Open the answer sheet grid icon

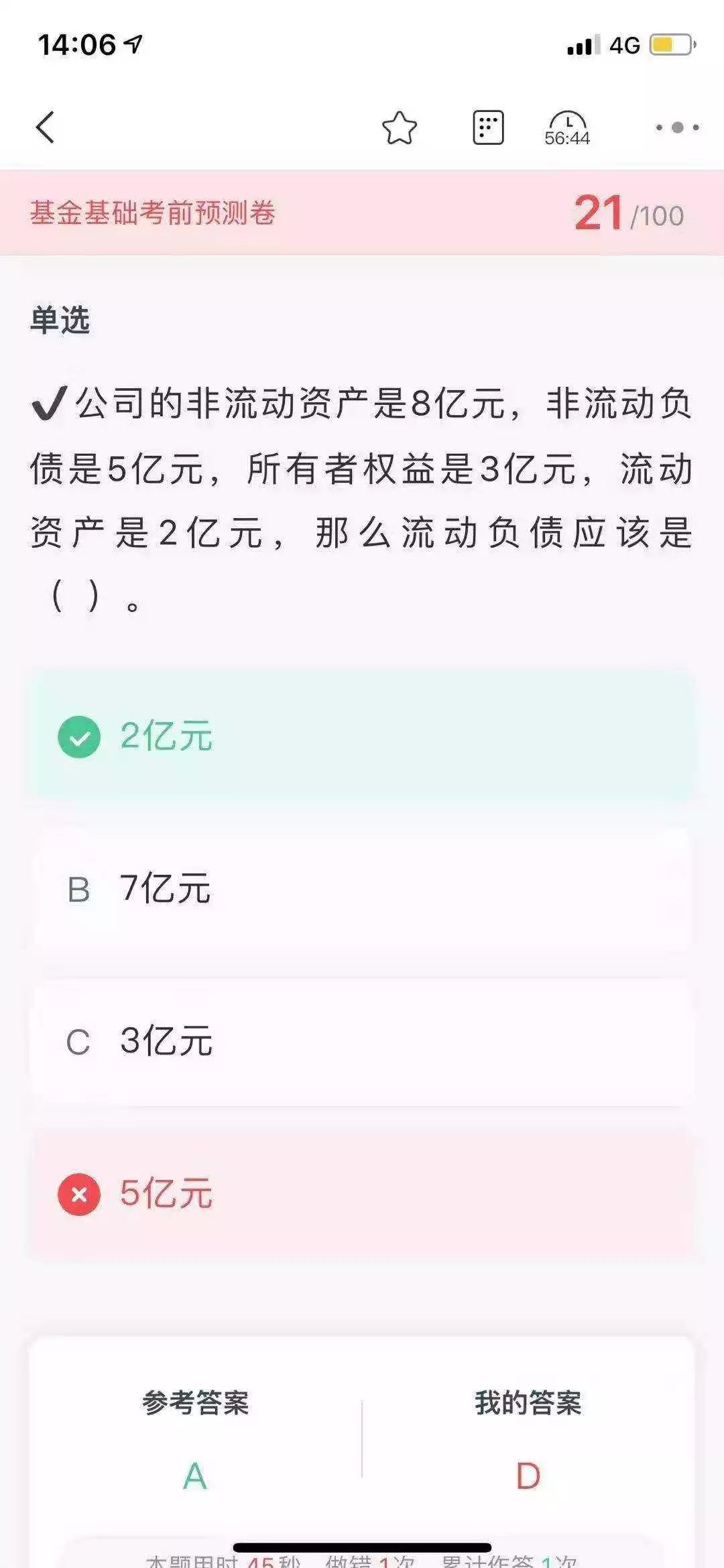(x=488, y=127)
